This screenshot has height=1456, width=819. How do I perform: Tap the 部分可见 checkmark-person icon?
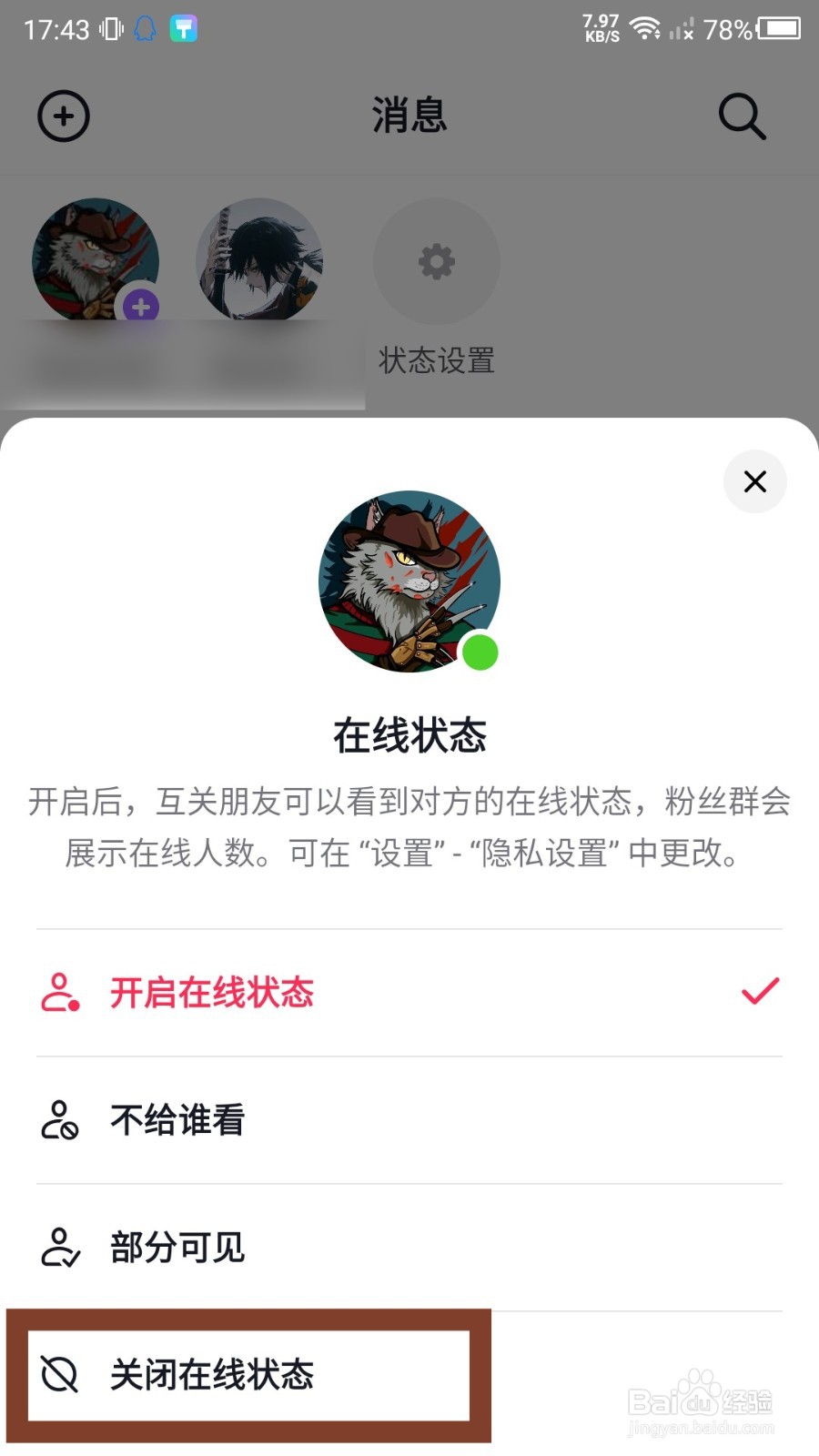(x=57, y=1249)
